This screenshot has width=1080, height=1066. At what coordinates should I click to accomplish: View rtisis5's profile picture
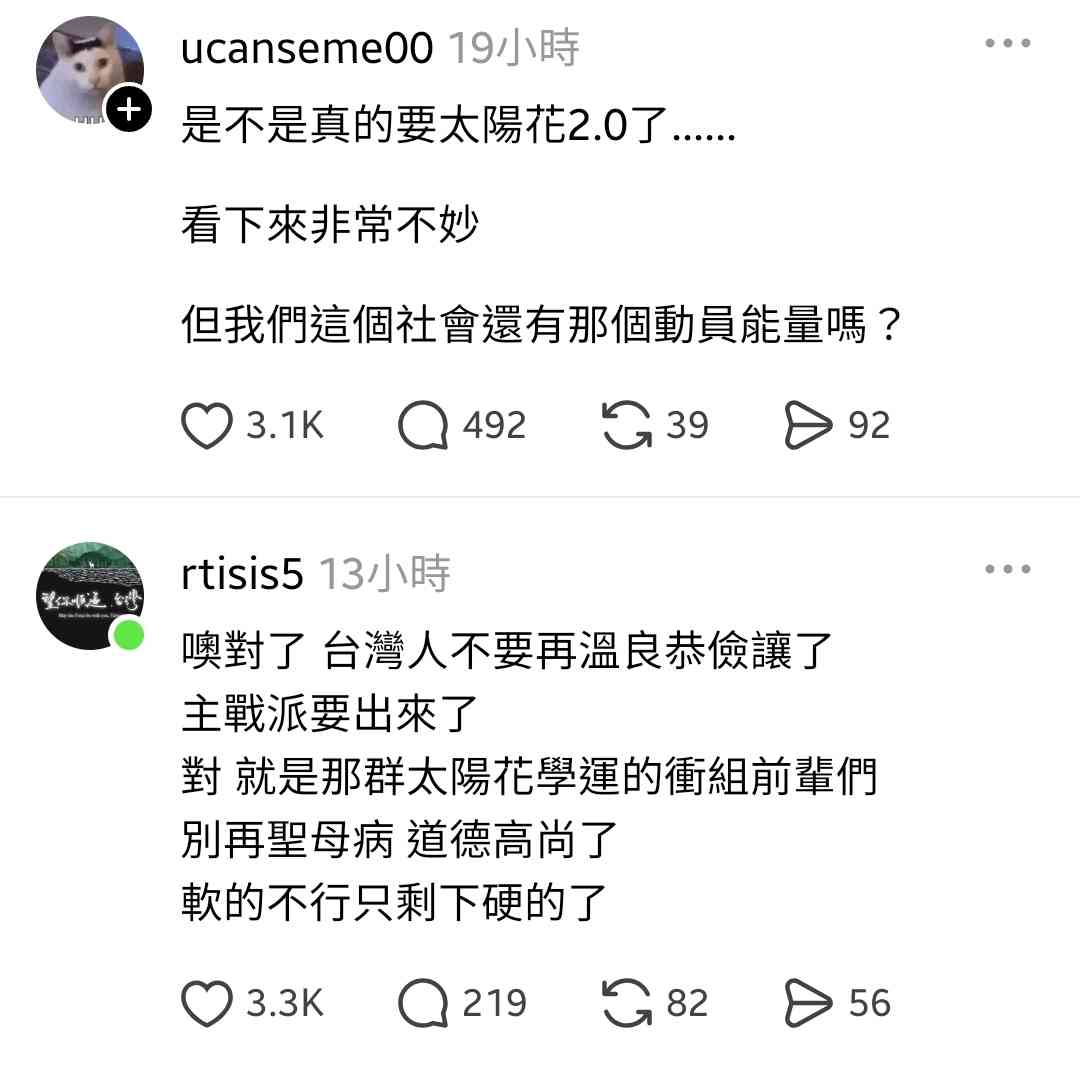coord(89,595)
